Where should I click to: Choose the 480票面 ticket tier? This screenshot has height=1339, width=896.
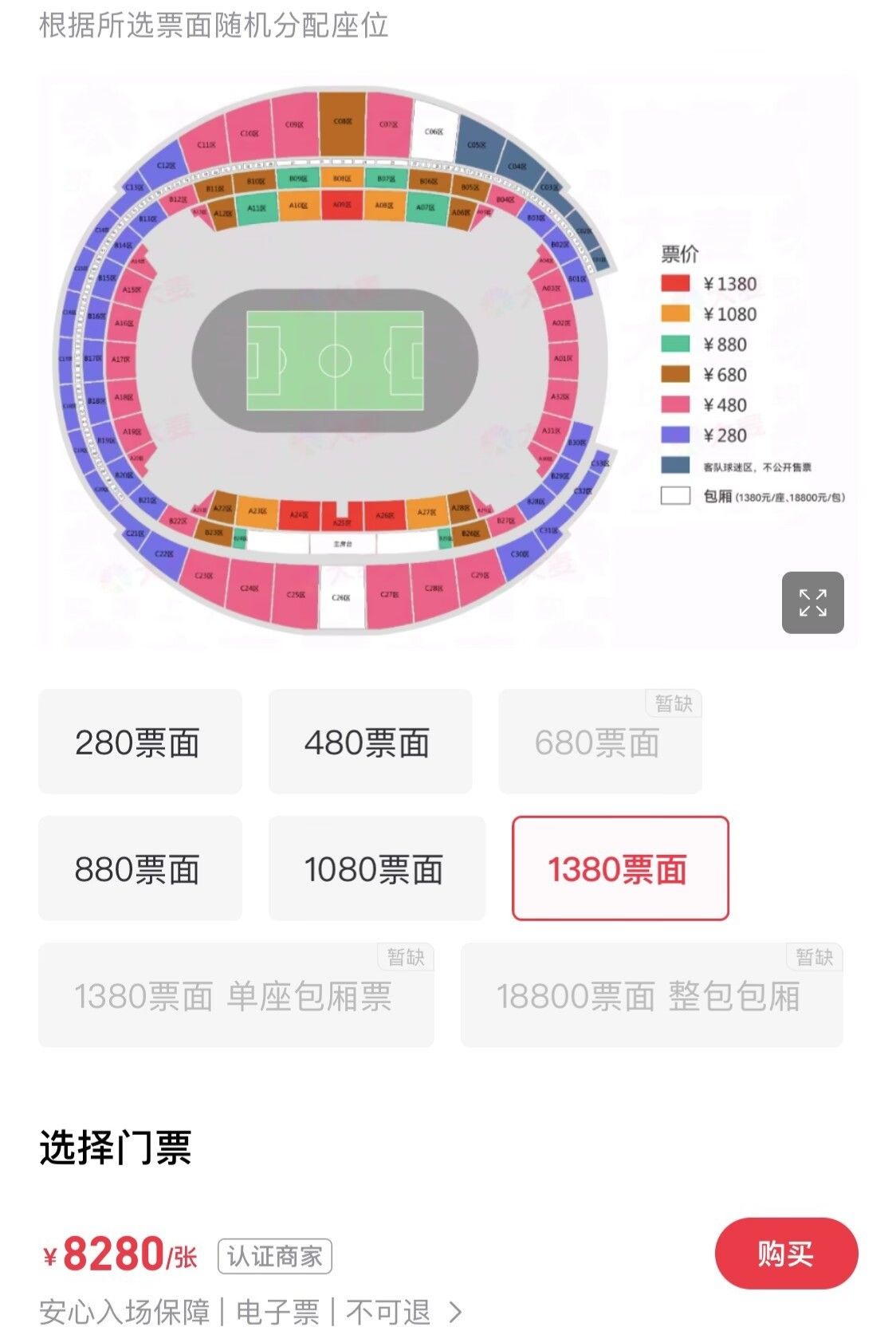[370, 742]
